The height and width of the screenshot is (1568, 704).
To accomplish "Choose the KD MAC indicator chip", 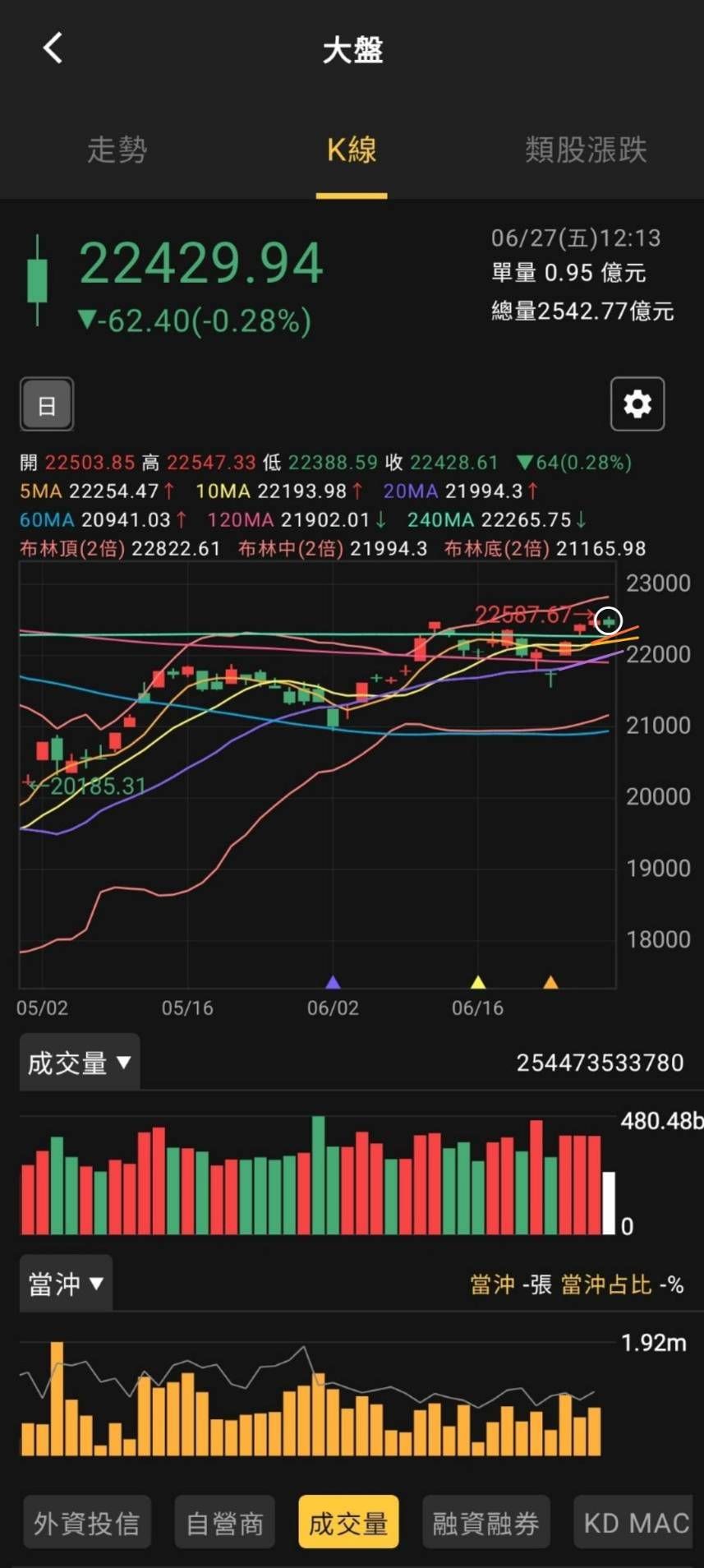I will coord(636,1523).
